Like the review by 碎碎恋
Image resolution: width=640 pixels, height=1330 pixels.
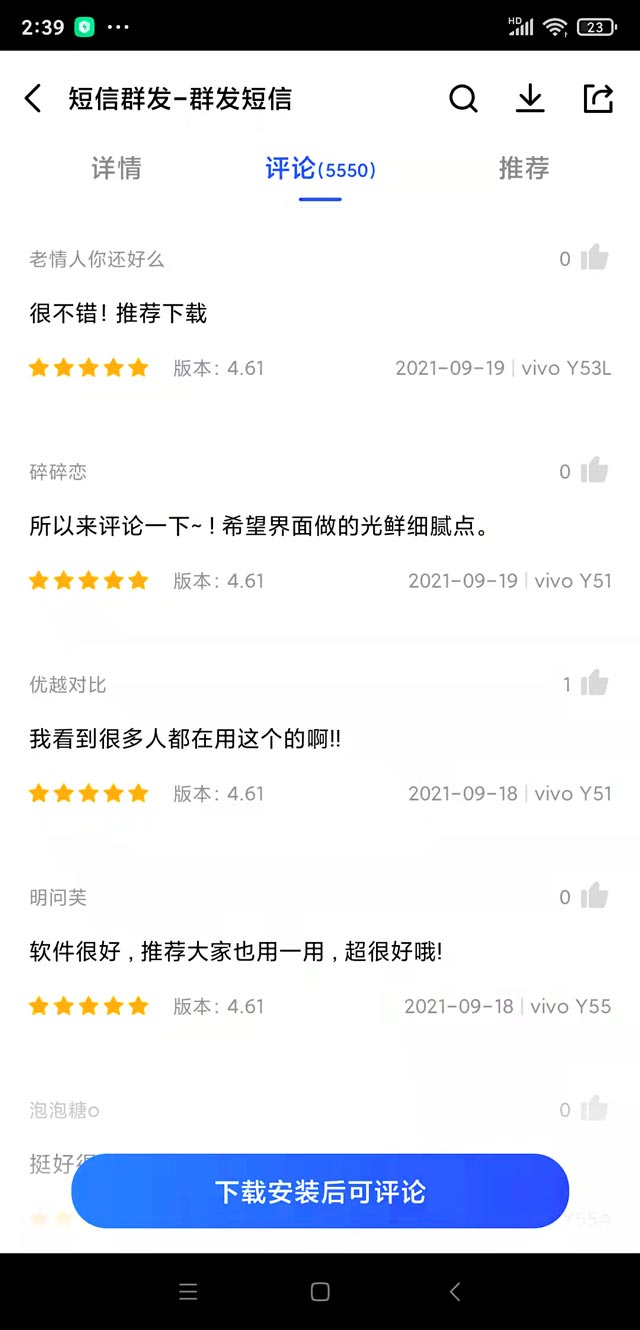click(x=594, y=471)
